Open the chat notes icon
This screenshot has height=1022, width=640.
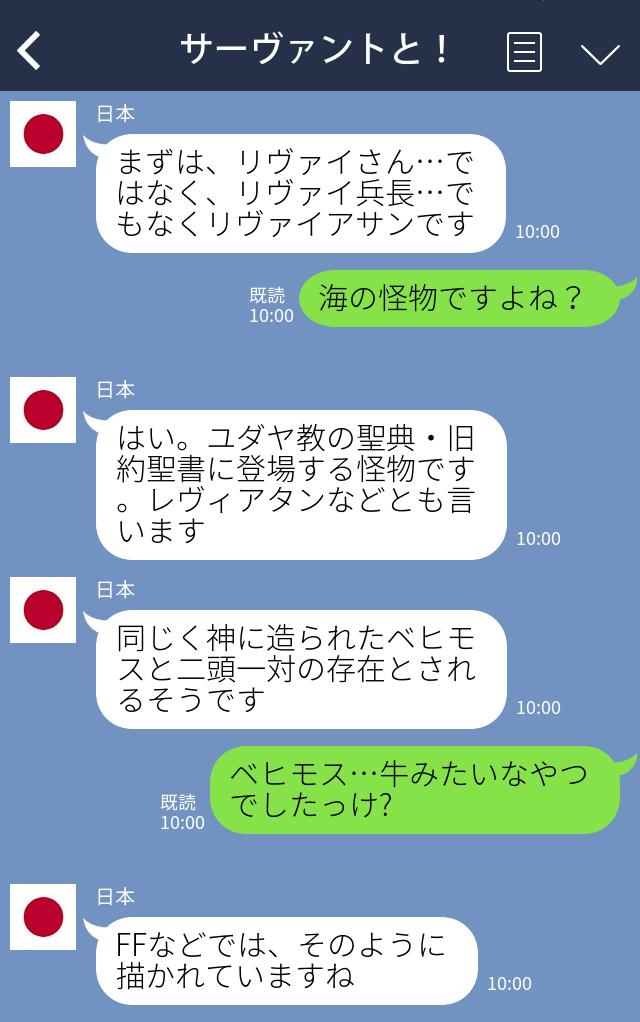(524, 51)
